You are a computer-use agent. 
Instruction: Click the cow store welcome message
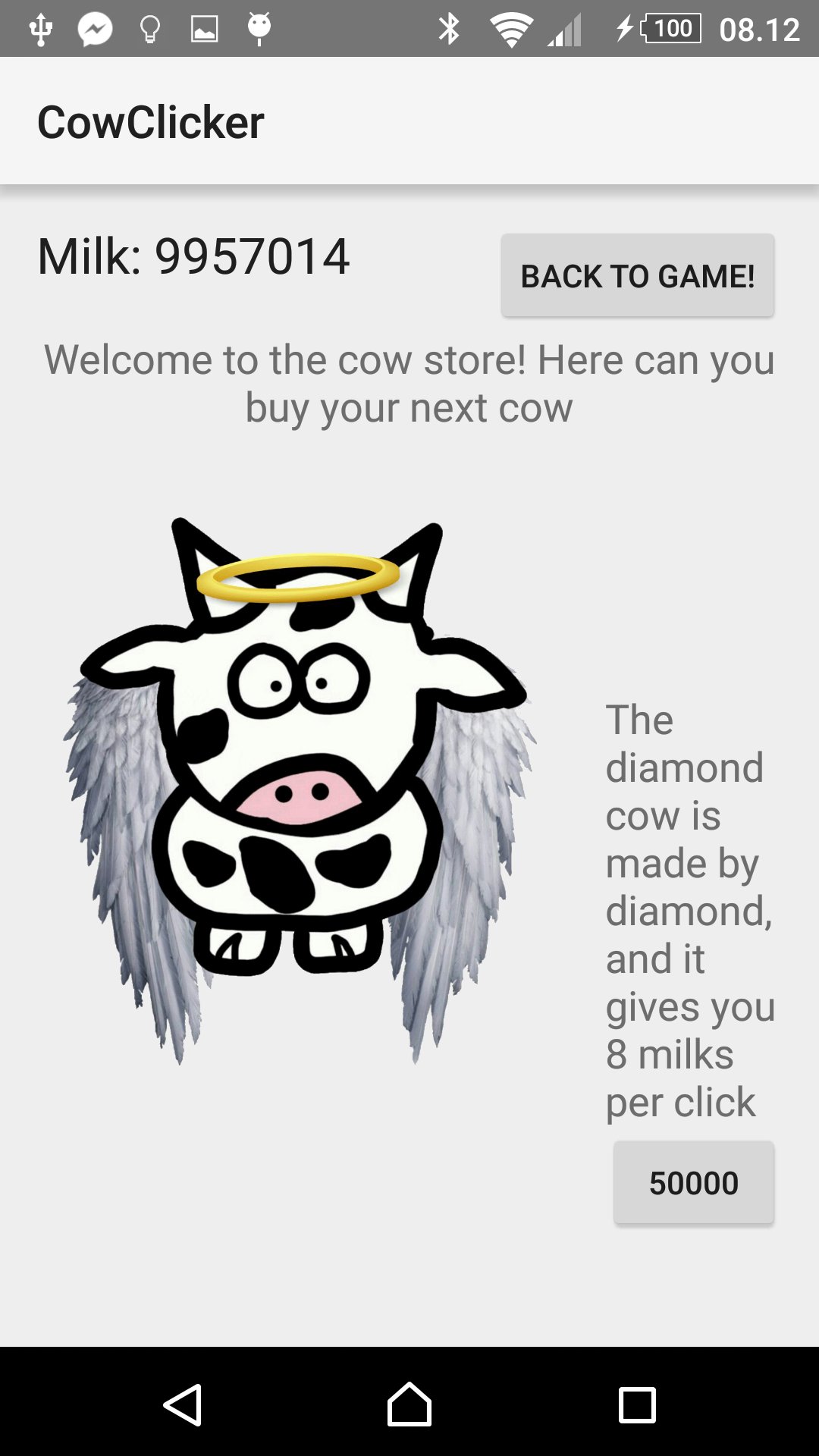tap(409, 383)
